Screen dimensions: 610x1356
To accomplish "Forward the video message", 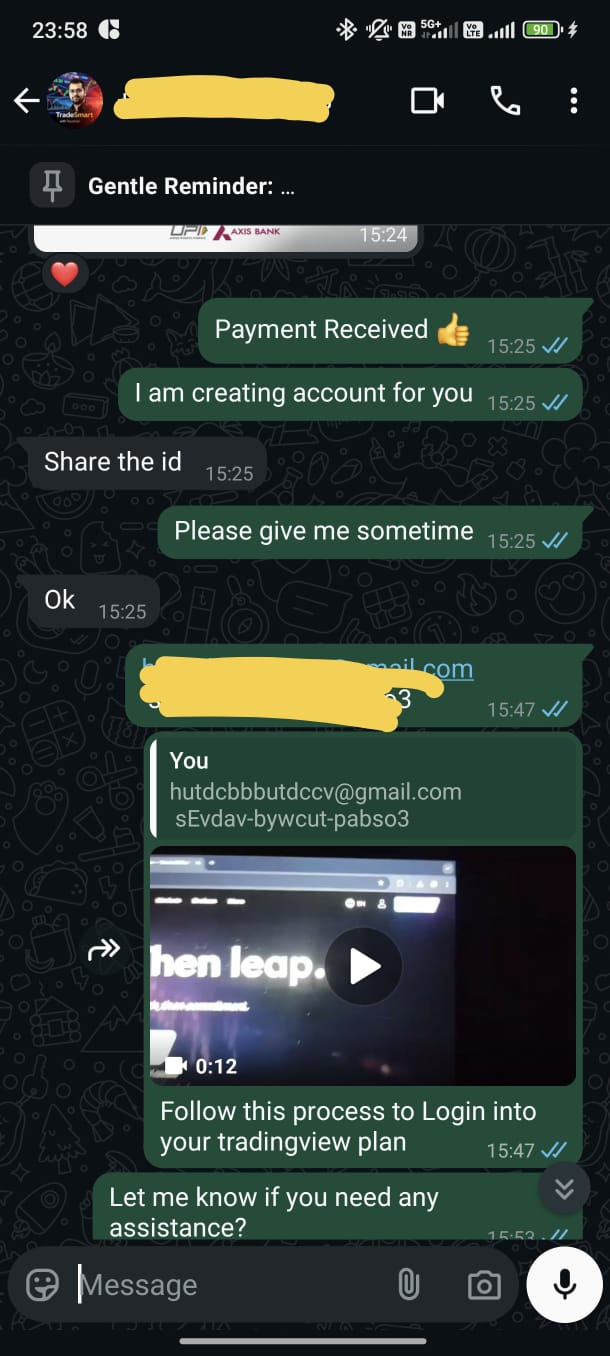I will [103, 951].
